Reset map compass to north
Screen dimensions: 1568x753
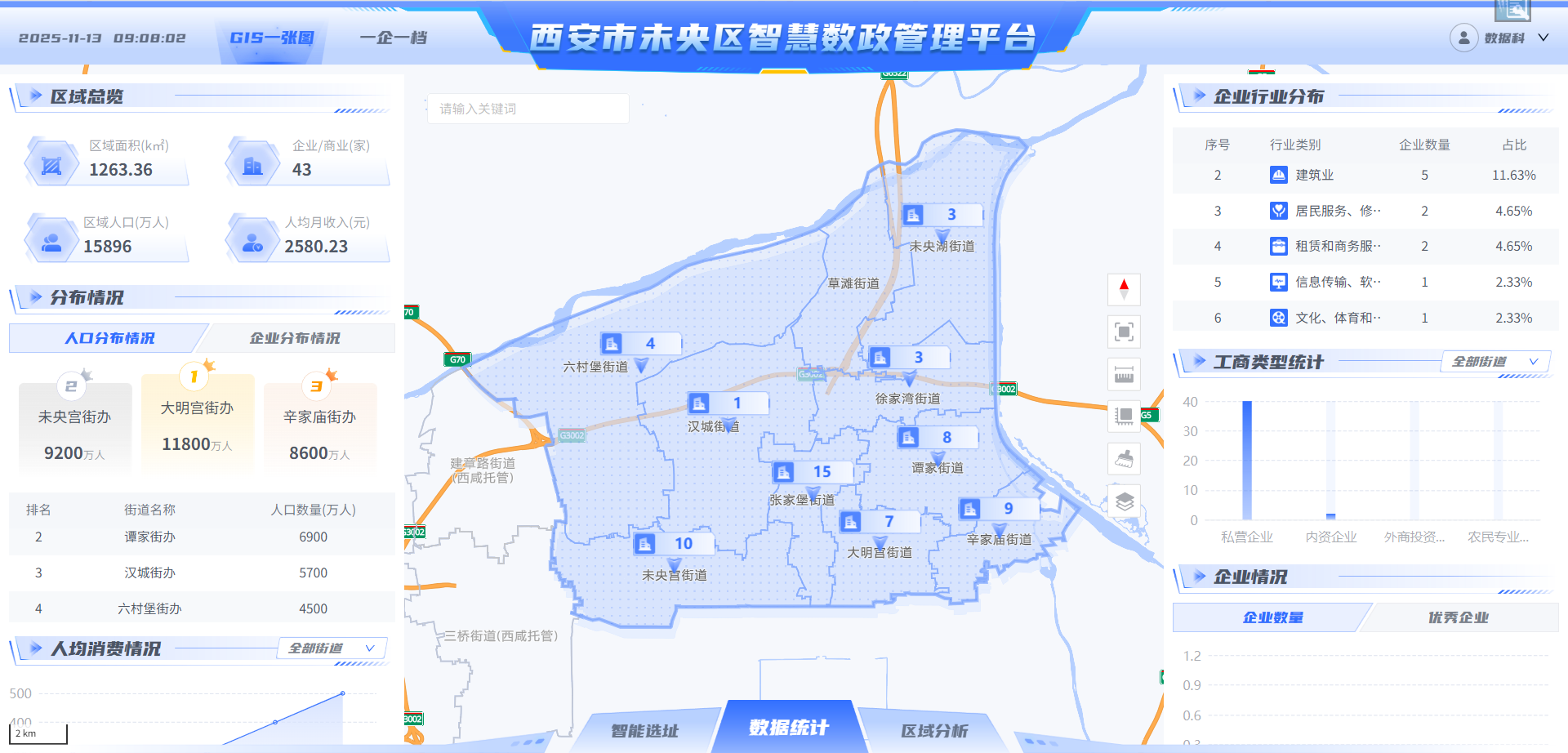pyautogui.click(x=1124, y=289)
